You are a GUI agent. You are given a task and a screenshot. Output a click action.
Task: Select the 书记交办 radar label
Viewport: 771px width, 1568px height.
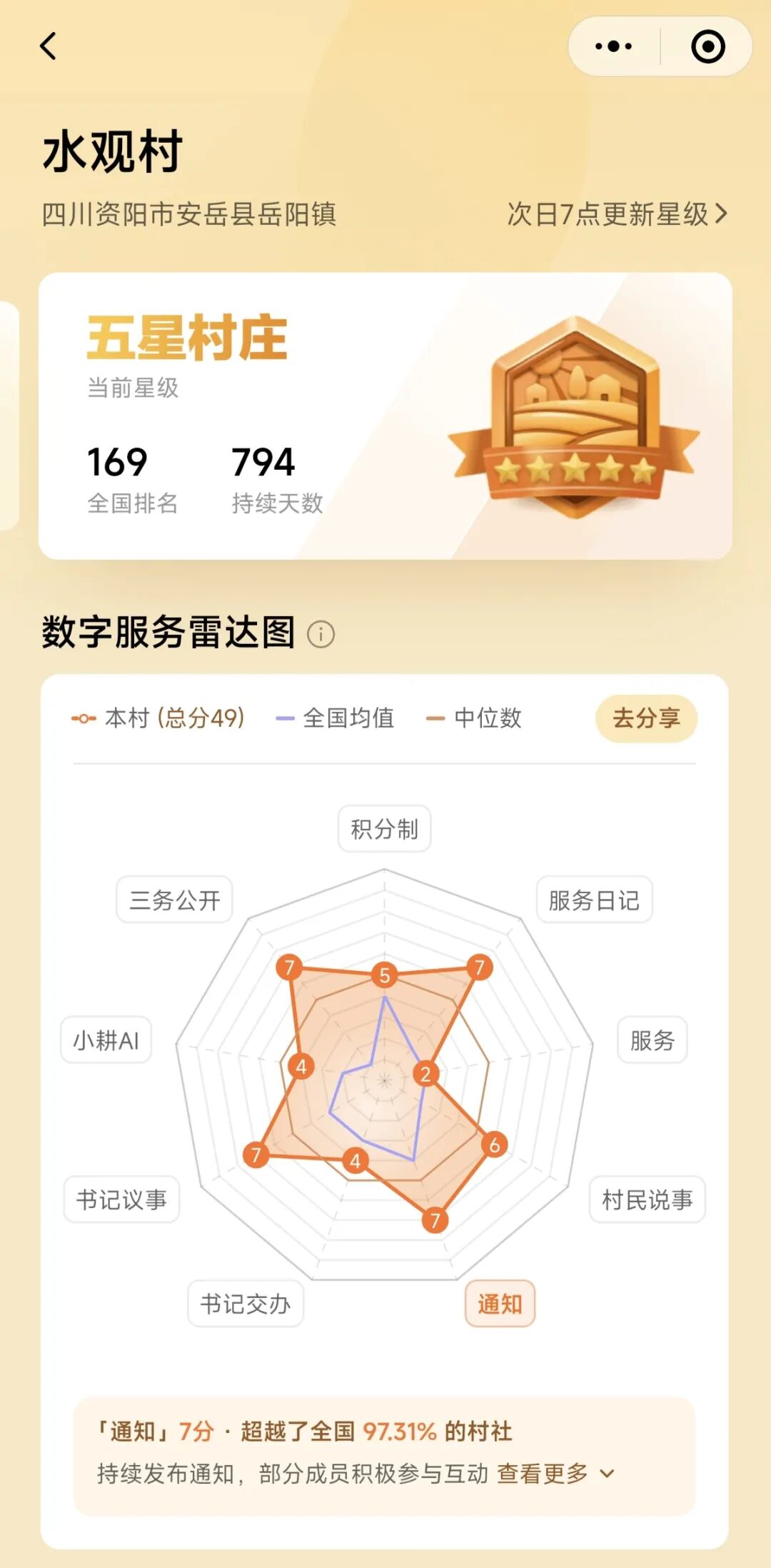246,1304
